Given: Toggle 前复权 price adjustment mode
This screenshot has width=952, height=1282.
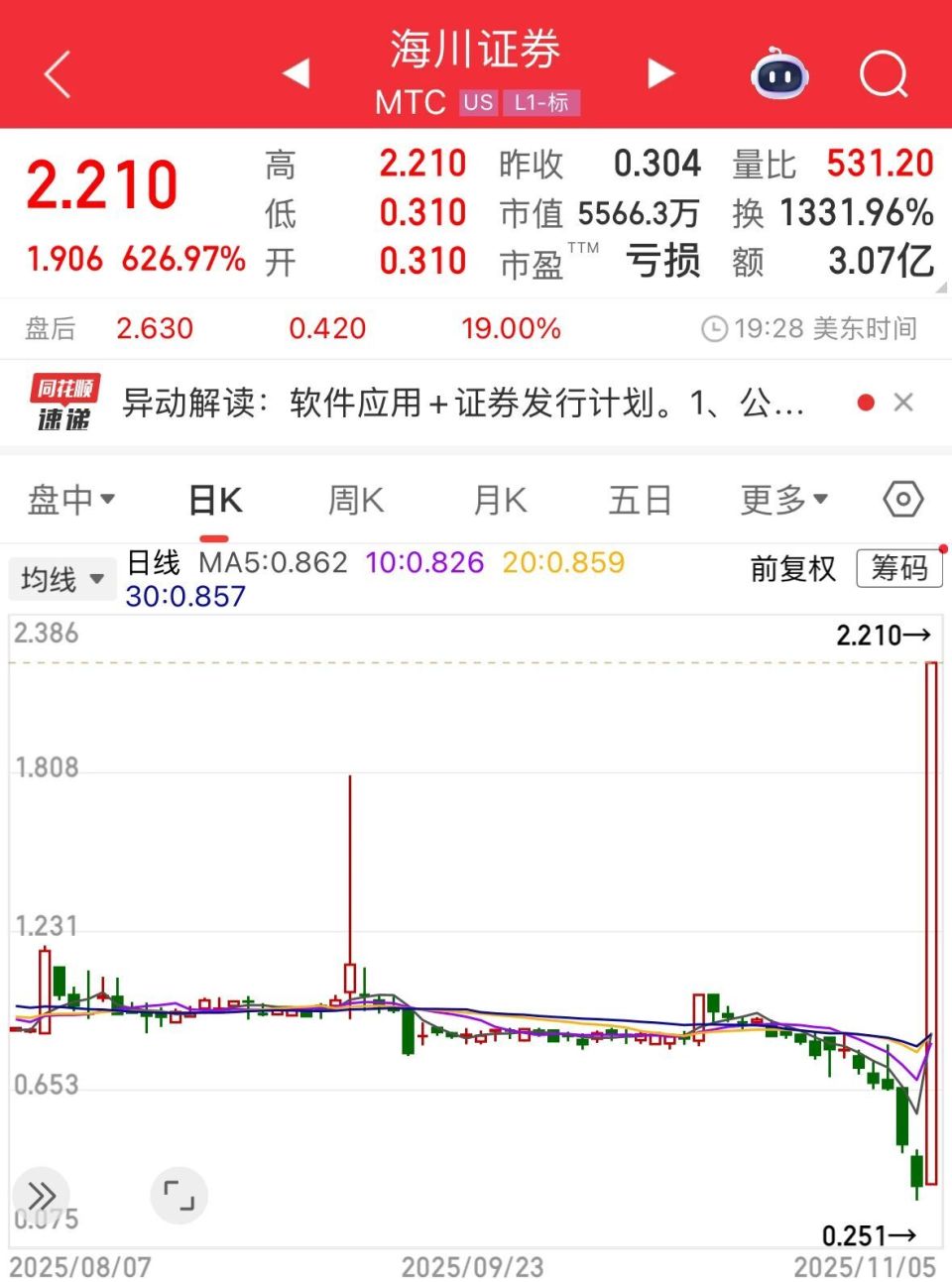Looking at the screenshot, I should click(792, 568).
